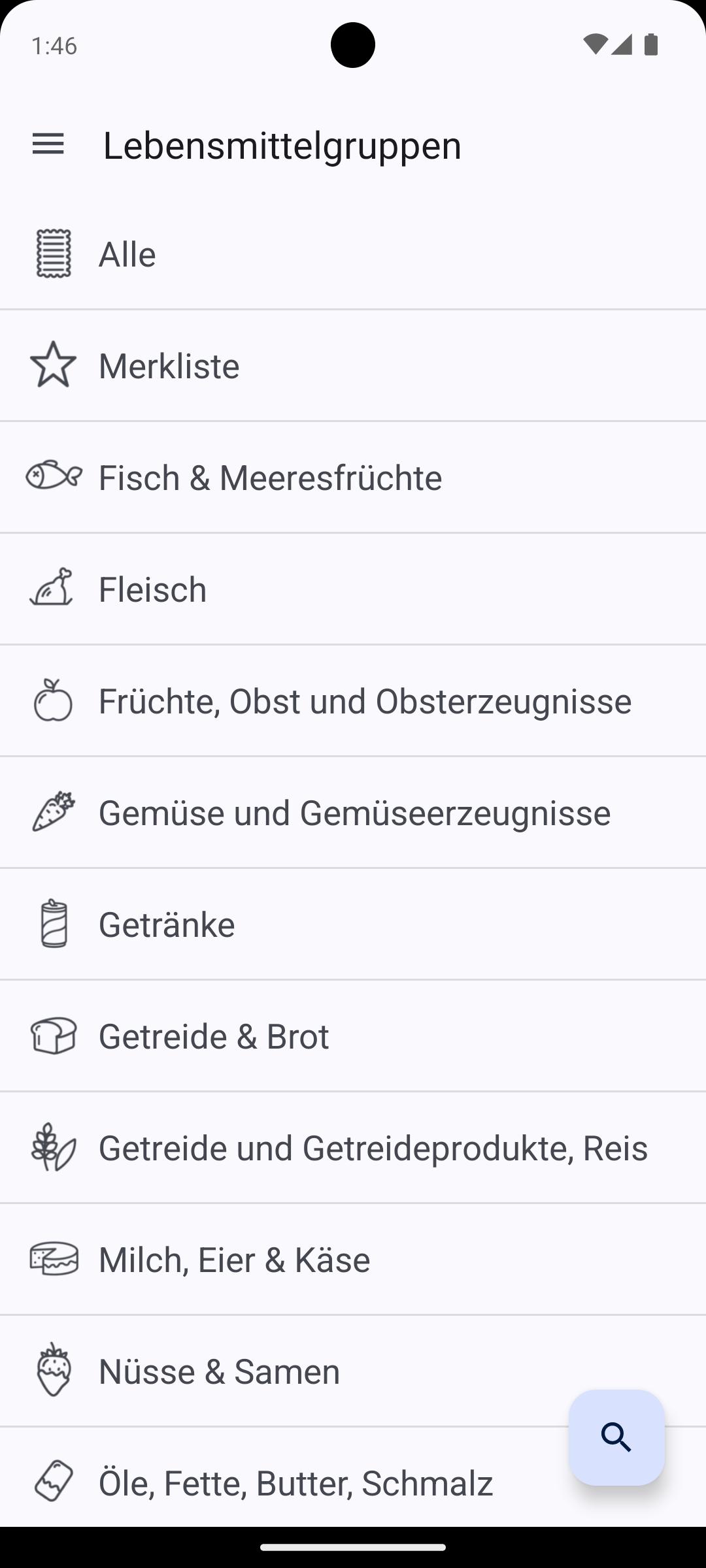
Task: Open the Merkliste row
Action: [x=353, y=366]
